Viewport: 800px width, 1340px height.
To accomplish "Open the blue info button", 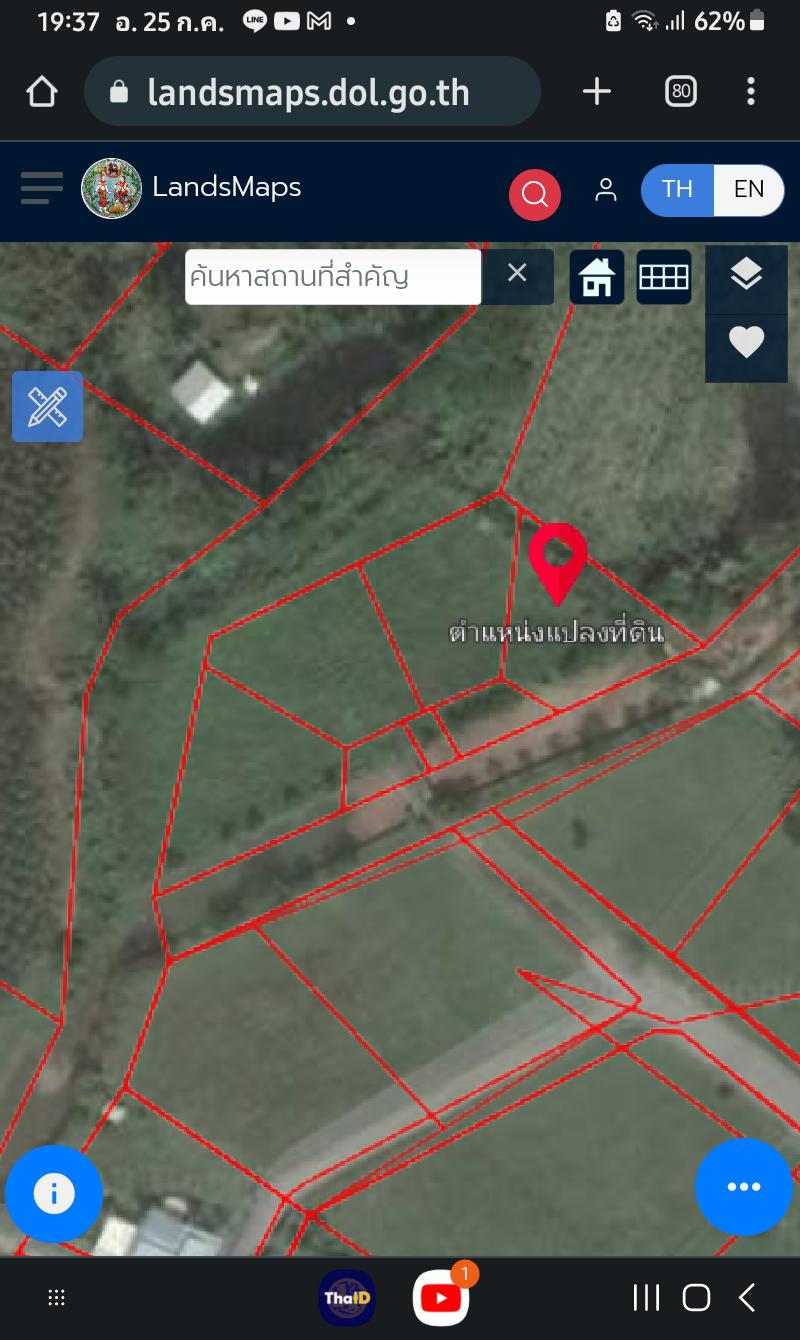I will [x=54, y=1193].
